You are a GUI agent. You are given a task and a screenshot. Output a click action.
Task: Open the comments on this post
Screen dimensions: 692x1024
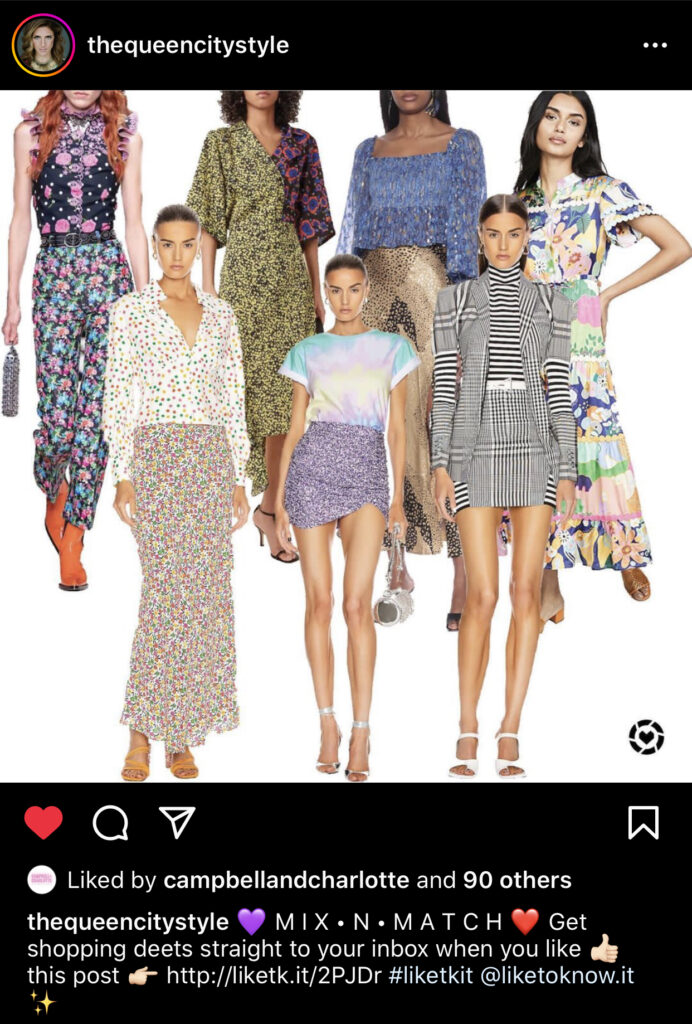[x=110, y=823]
